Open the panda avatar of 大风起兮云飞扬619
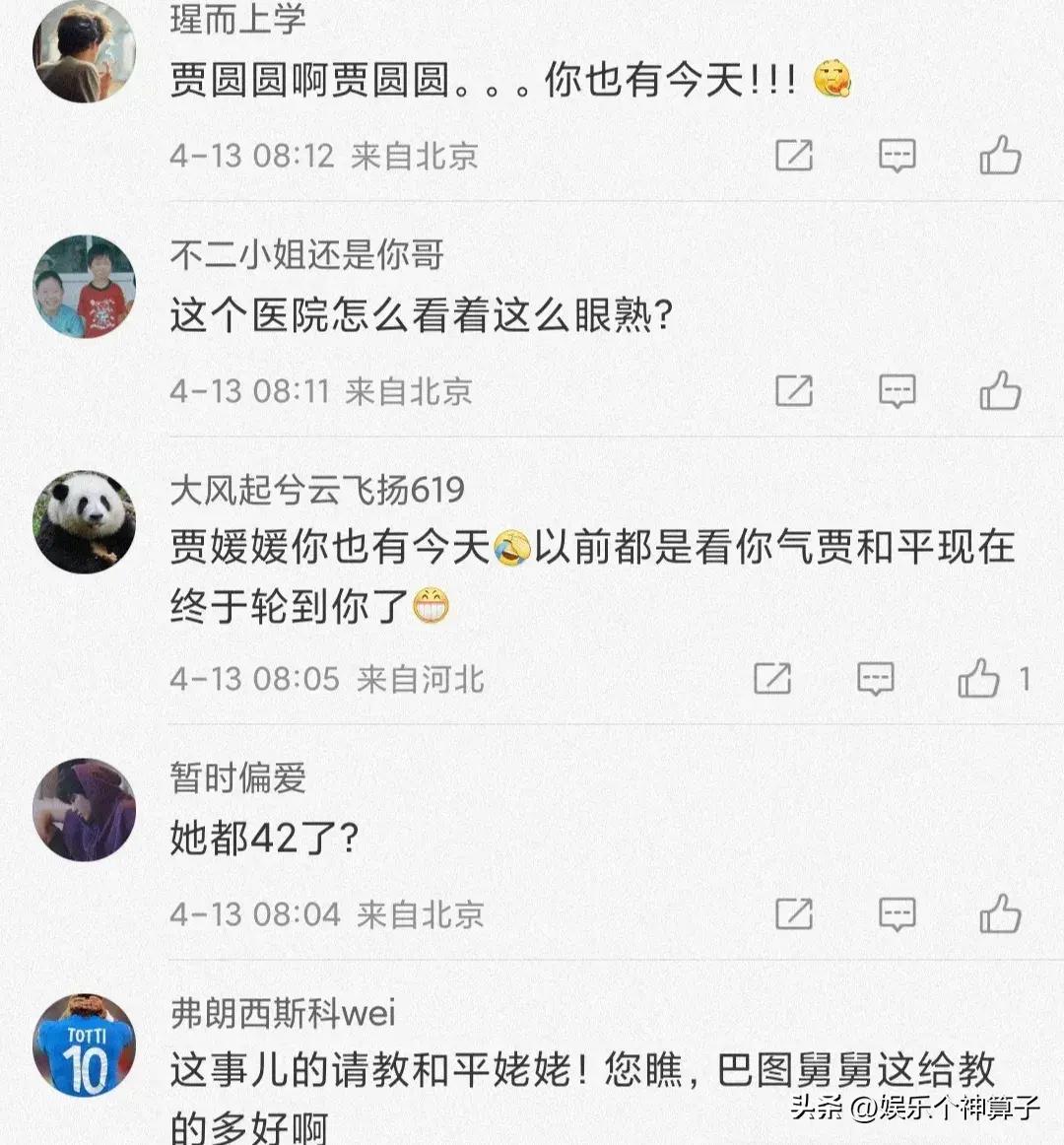The width and height of the screenshot is (1064, 1145). click(84, 521)
